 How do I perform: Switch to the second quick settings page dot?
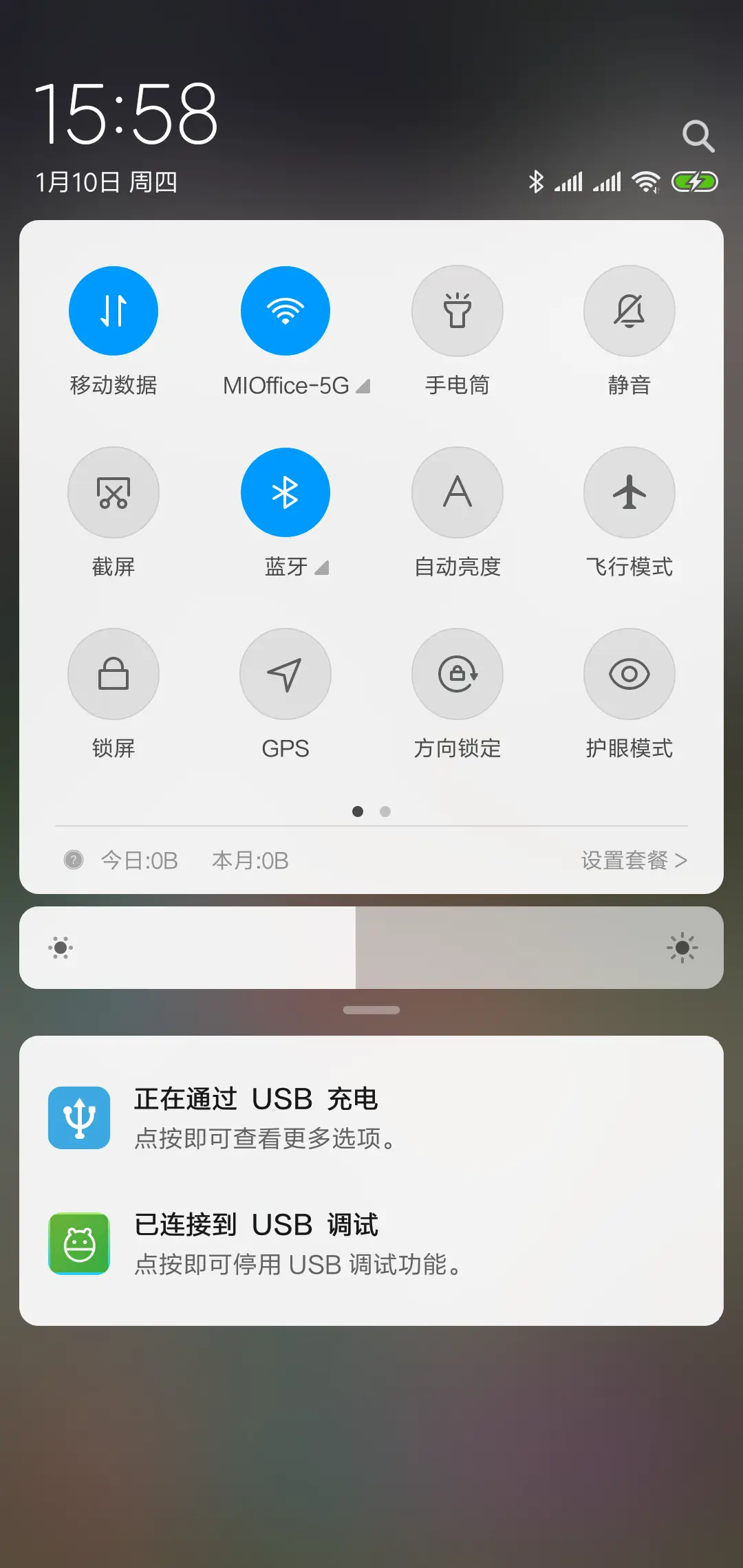tap(385, 812)
